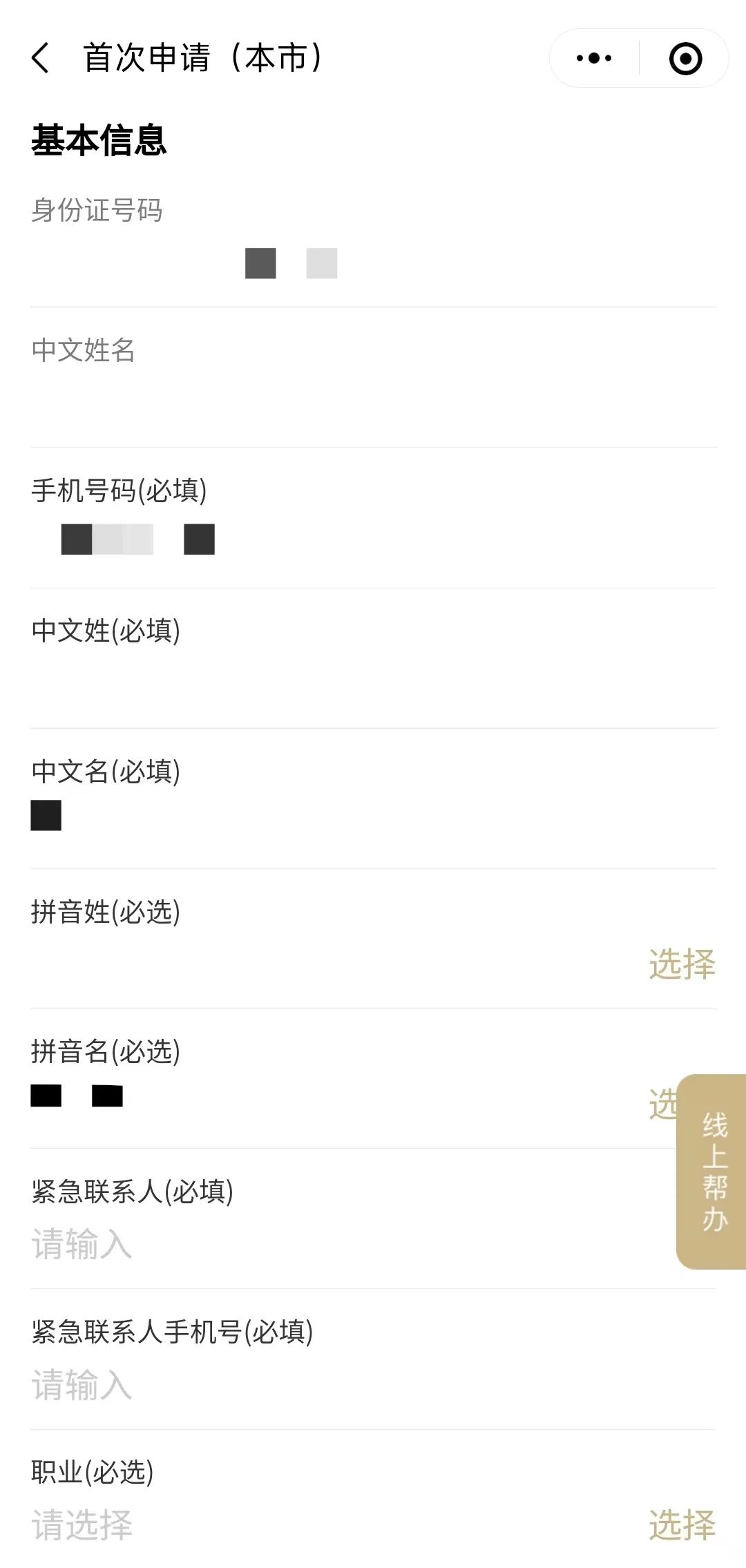The height and width of the screenshot is (1568, 746).
Task: Click the 手机号码(必填) label text
Action: pyautogui.click(x=119, y=492)
